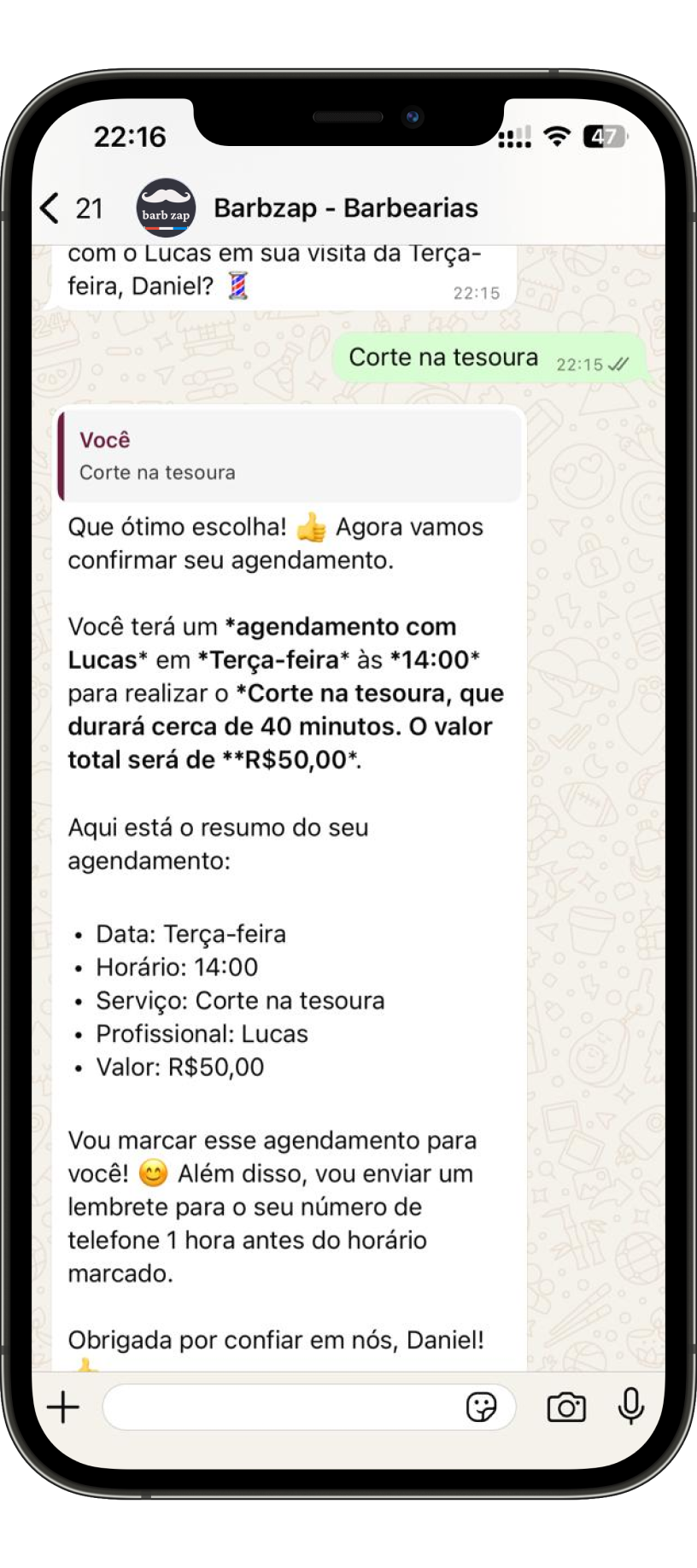Jump to quoted message 'Corte na tesoura'
This screenshot has height=1568, width=697.
tap(290, 456)
